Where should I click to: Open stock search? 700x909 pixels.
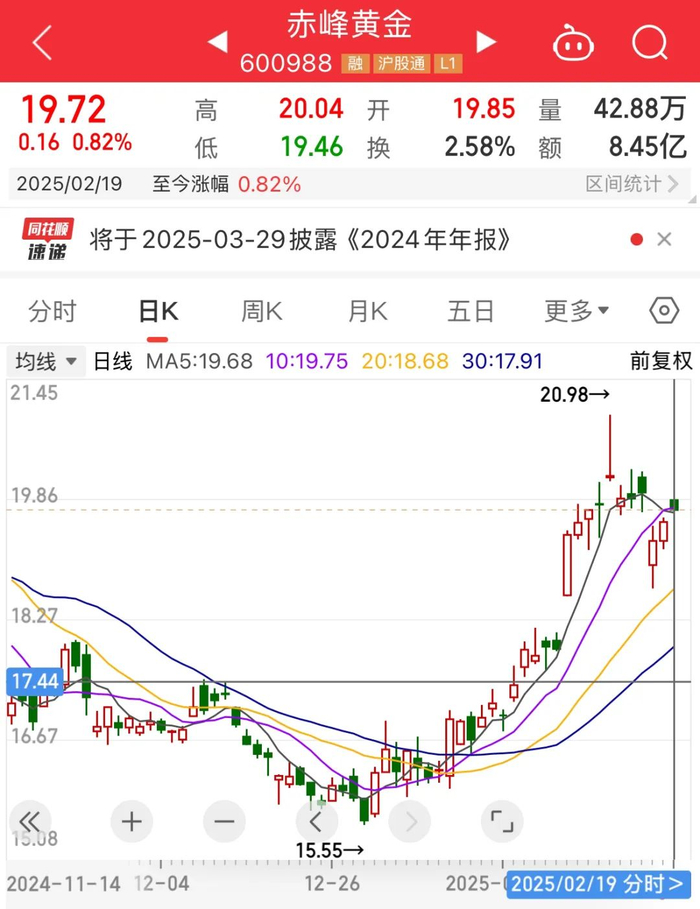(650, 43)
